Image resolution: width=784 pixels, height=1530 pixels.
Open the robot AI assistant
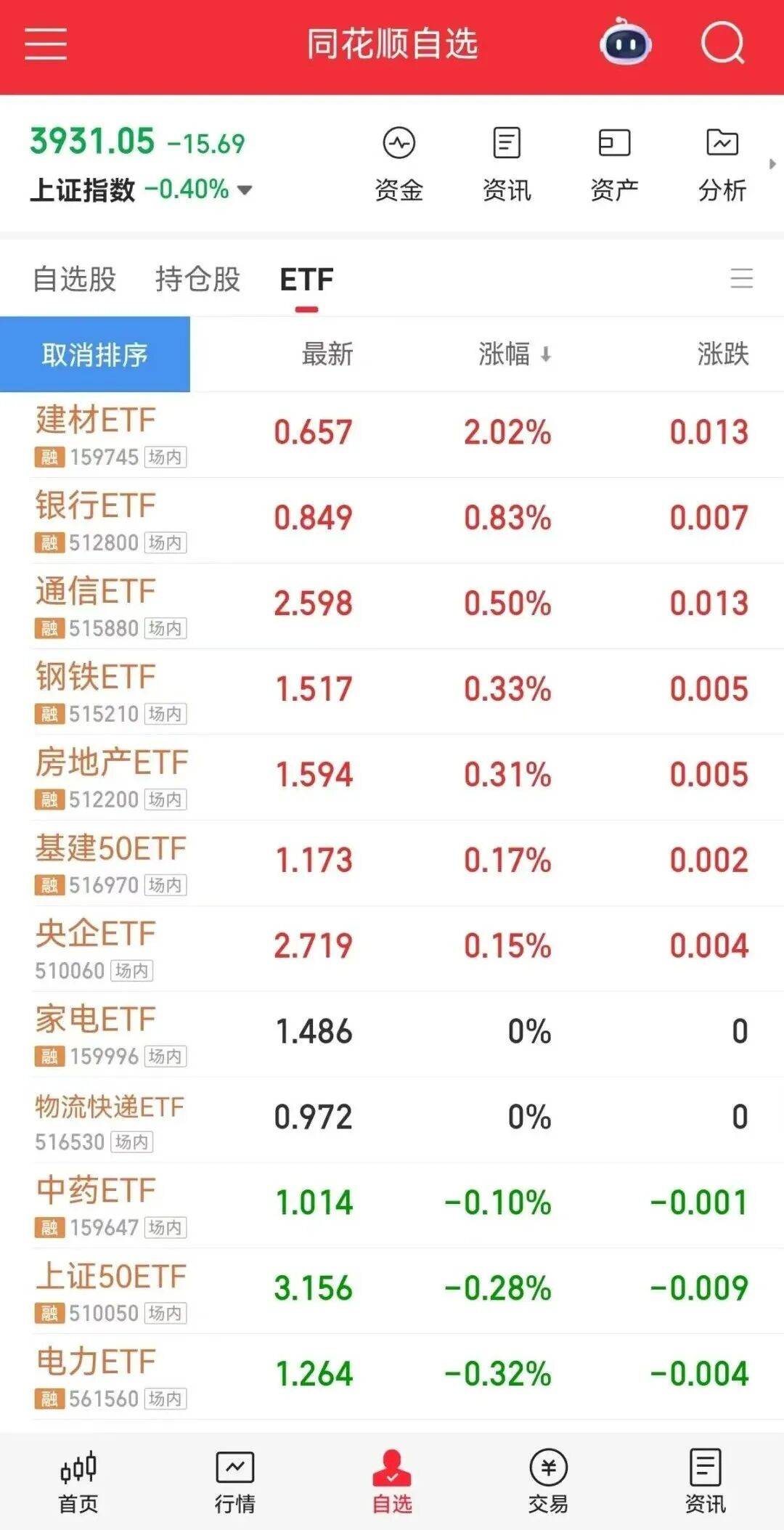coord(625,44)
